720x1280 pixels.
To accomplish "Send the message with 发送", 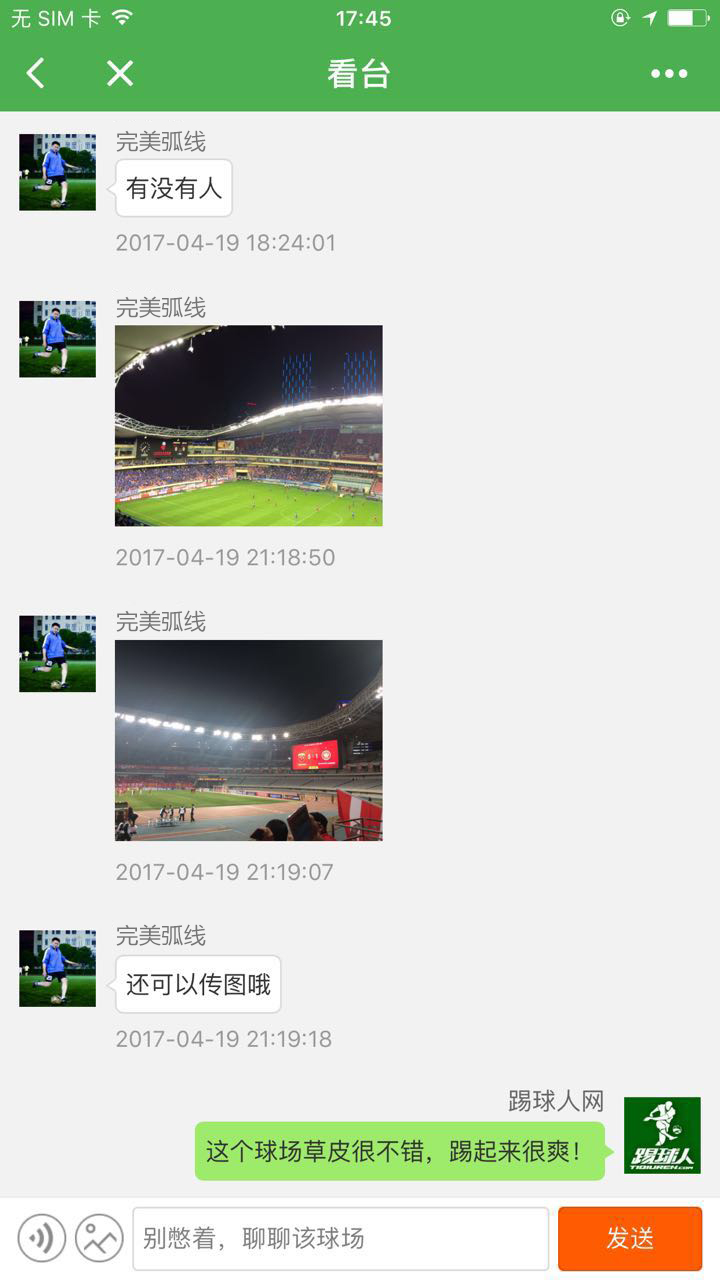I will pos(630,1238).
